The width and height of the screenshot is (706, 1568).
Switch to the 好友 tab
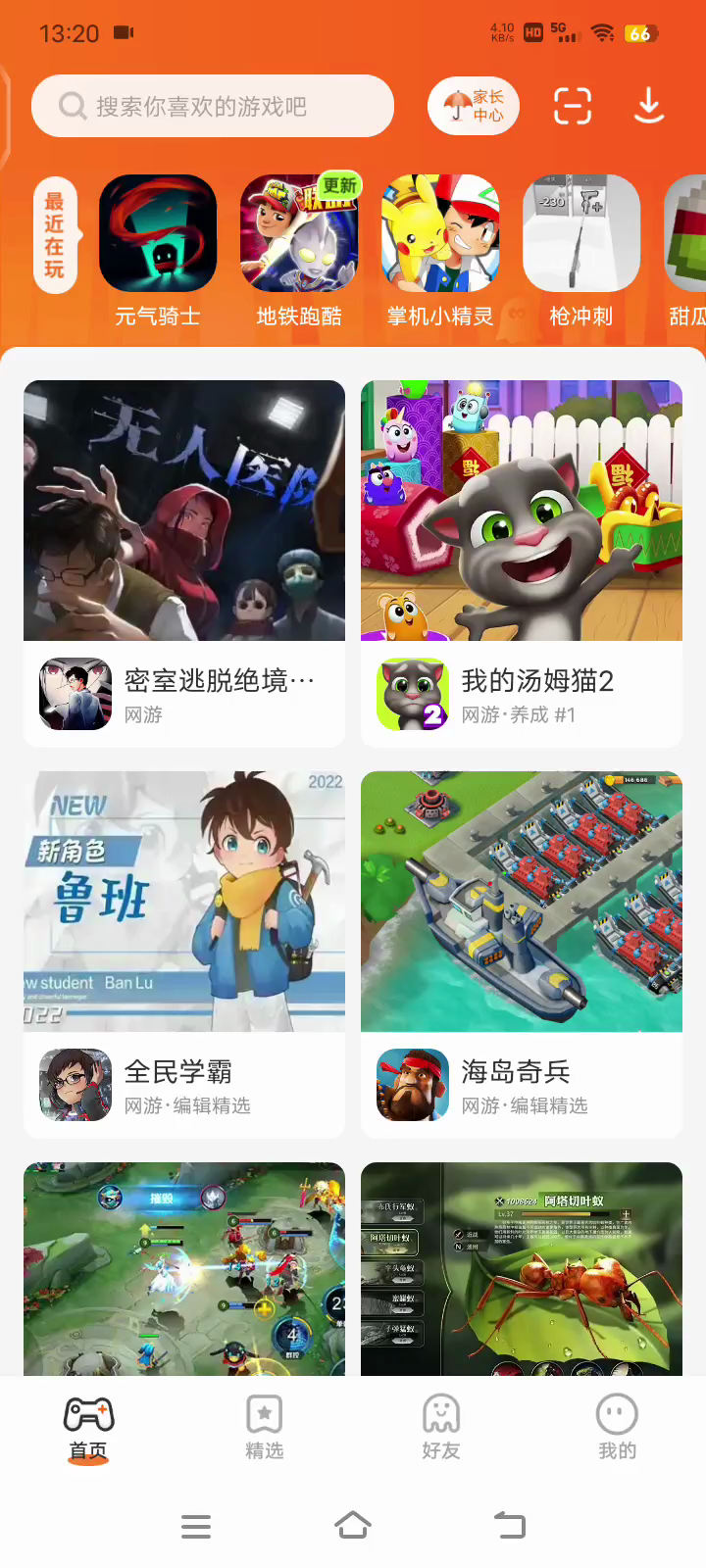point(441,1428)
